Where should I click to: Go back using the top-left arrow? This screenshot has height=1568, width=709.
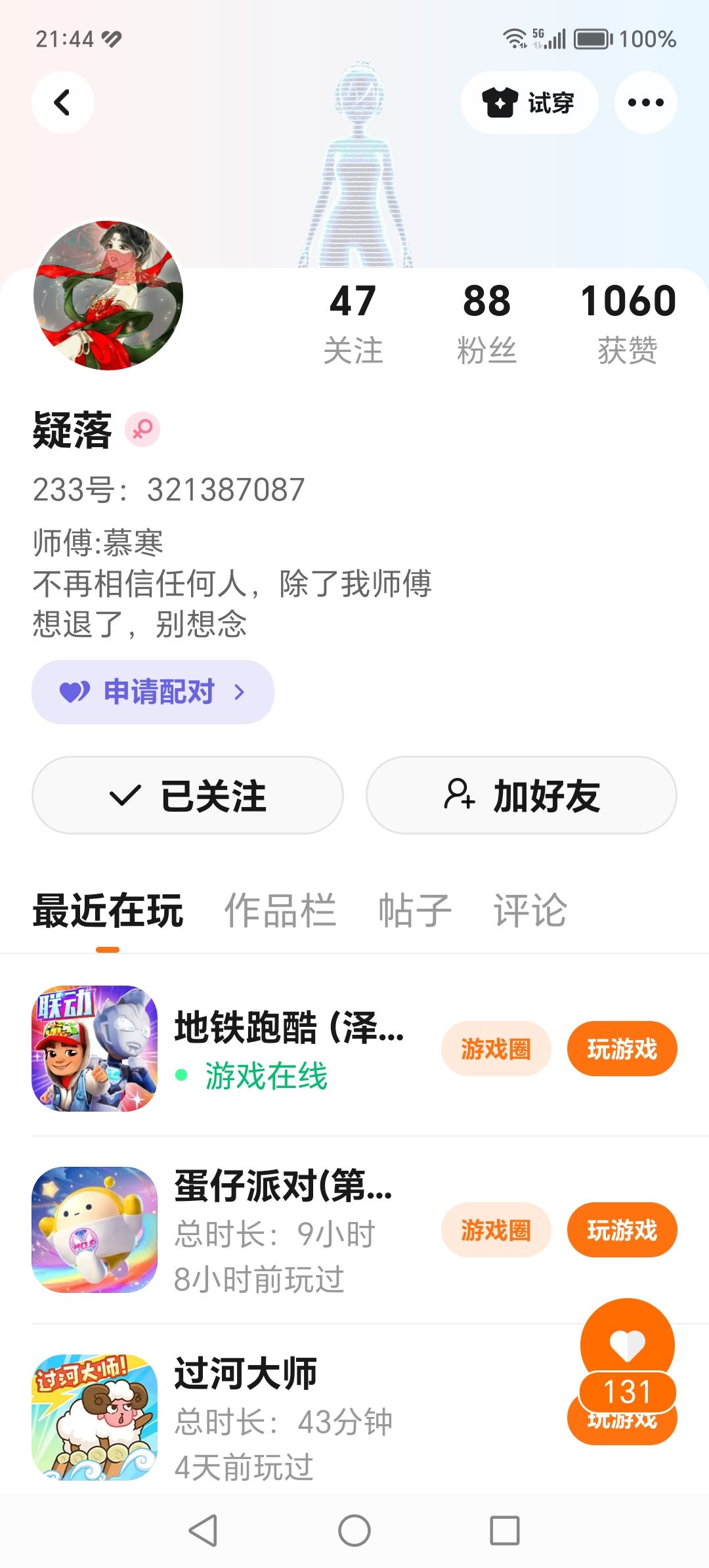click(62, 102)
